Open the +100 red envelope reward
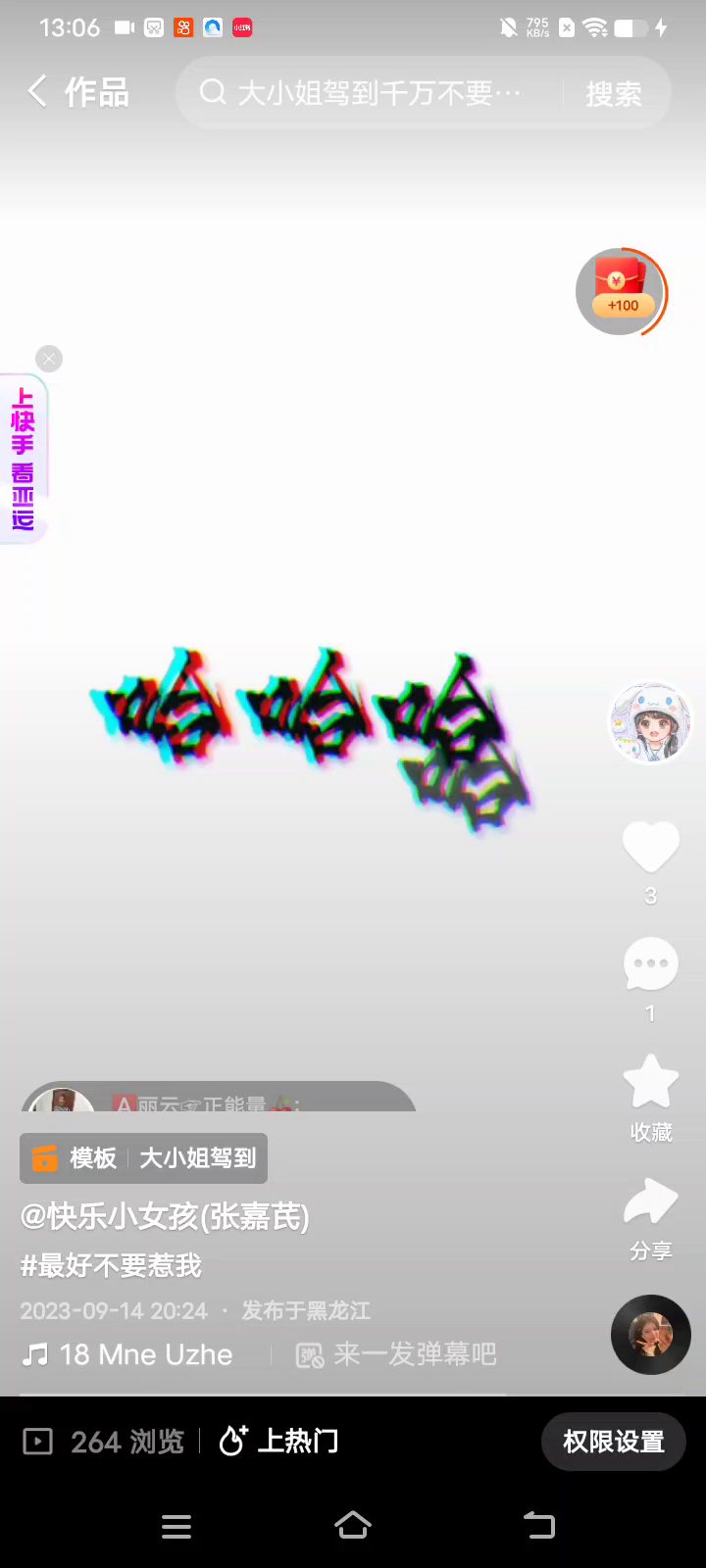The width and height of the screenshot is (706, 1568). (622, 292)
